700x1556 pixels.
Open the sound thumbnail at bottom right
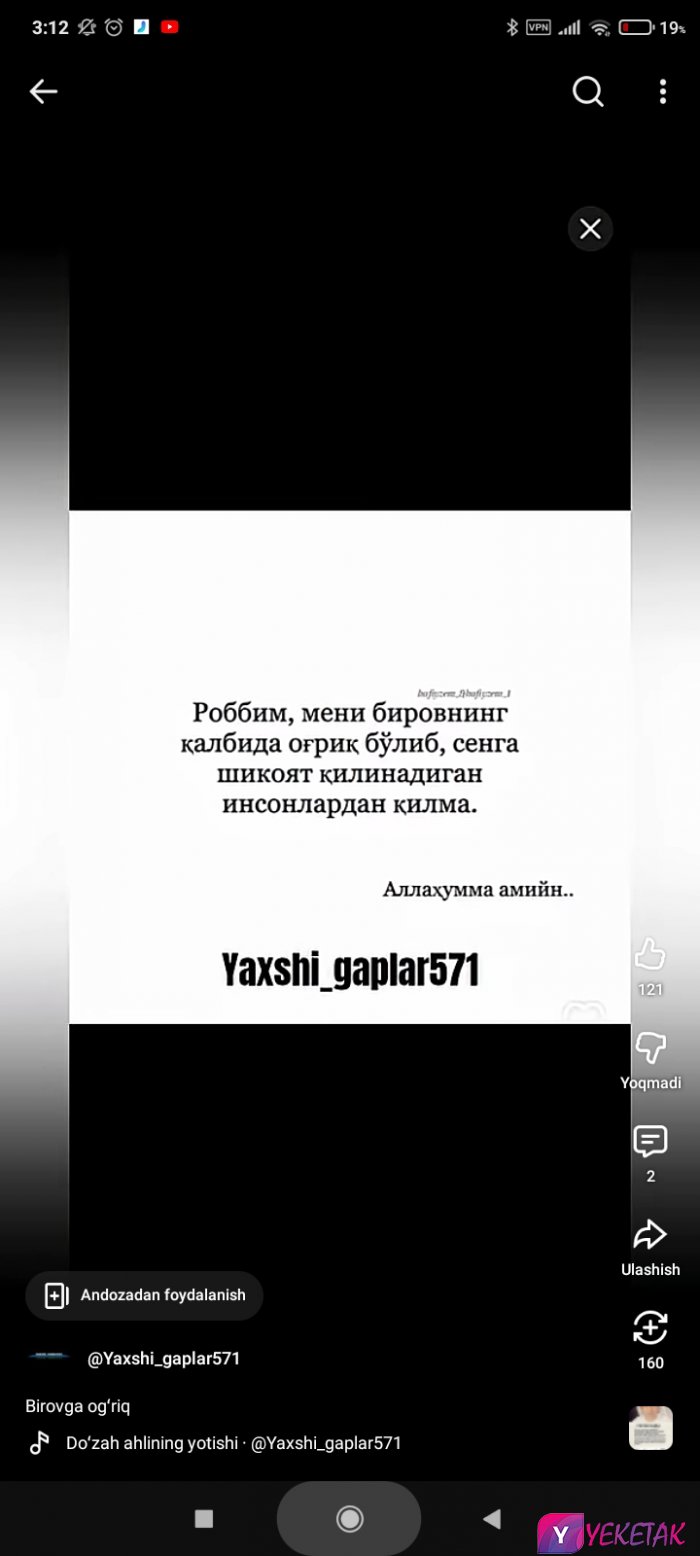tap(650, 1427)
